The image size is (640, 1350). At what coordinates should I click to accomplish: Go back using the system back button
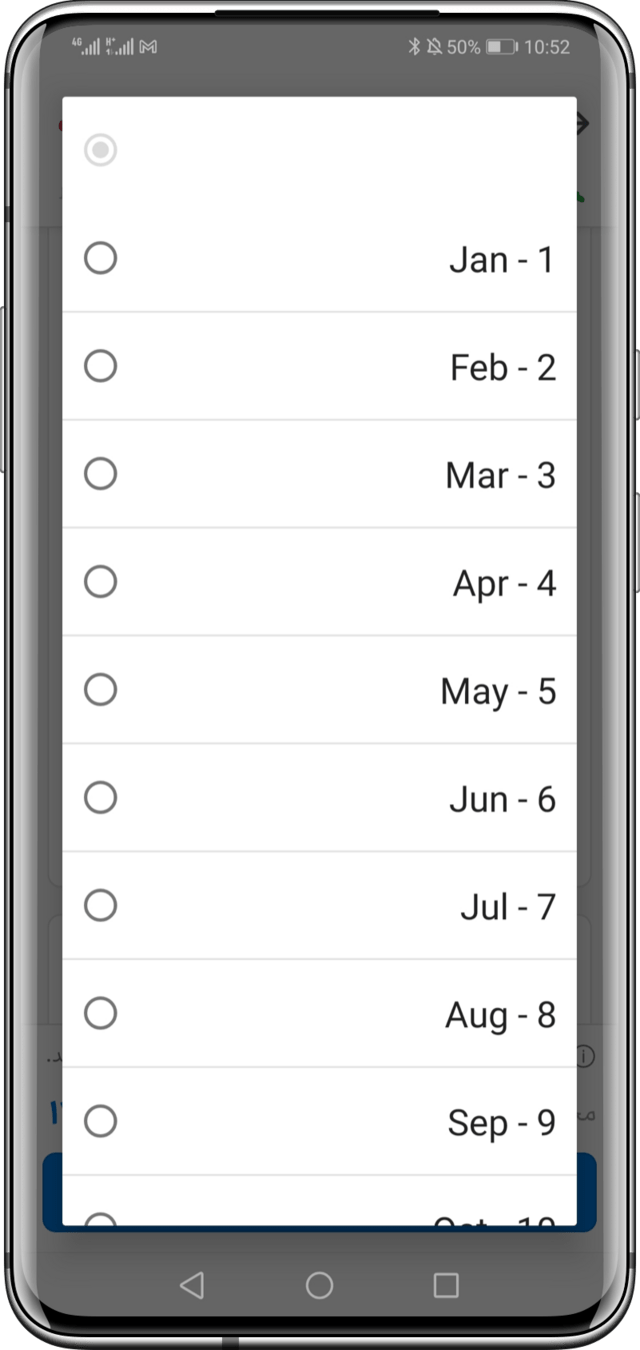tap(192, 1285)
